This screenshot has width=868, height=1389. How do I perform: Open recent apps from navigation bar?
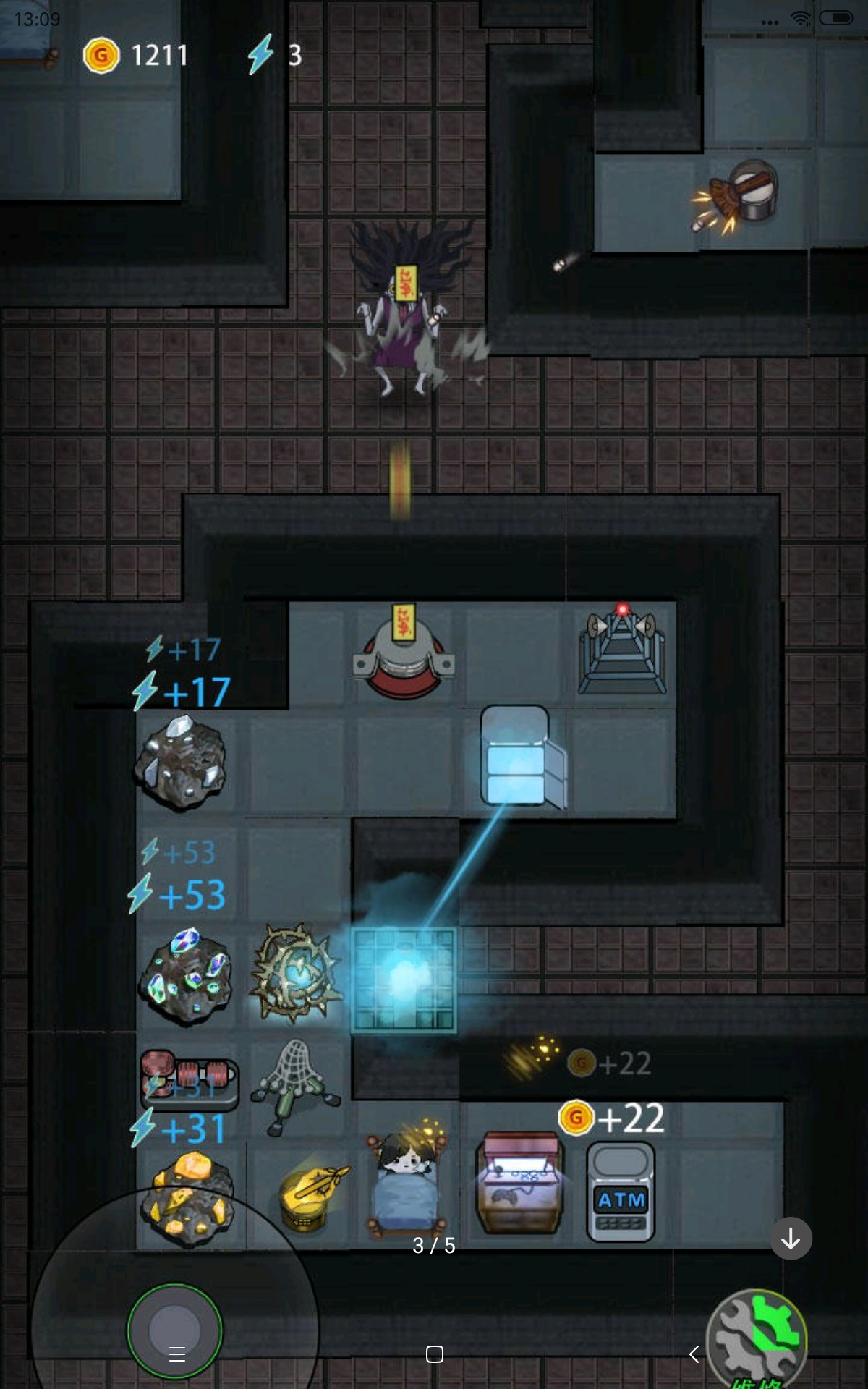[176, 1354]
